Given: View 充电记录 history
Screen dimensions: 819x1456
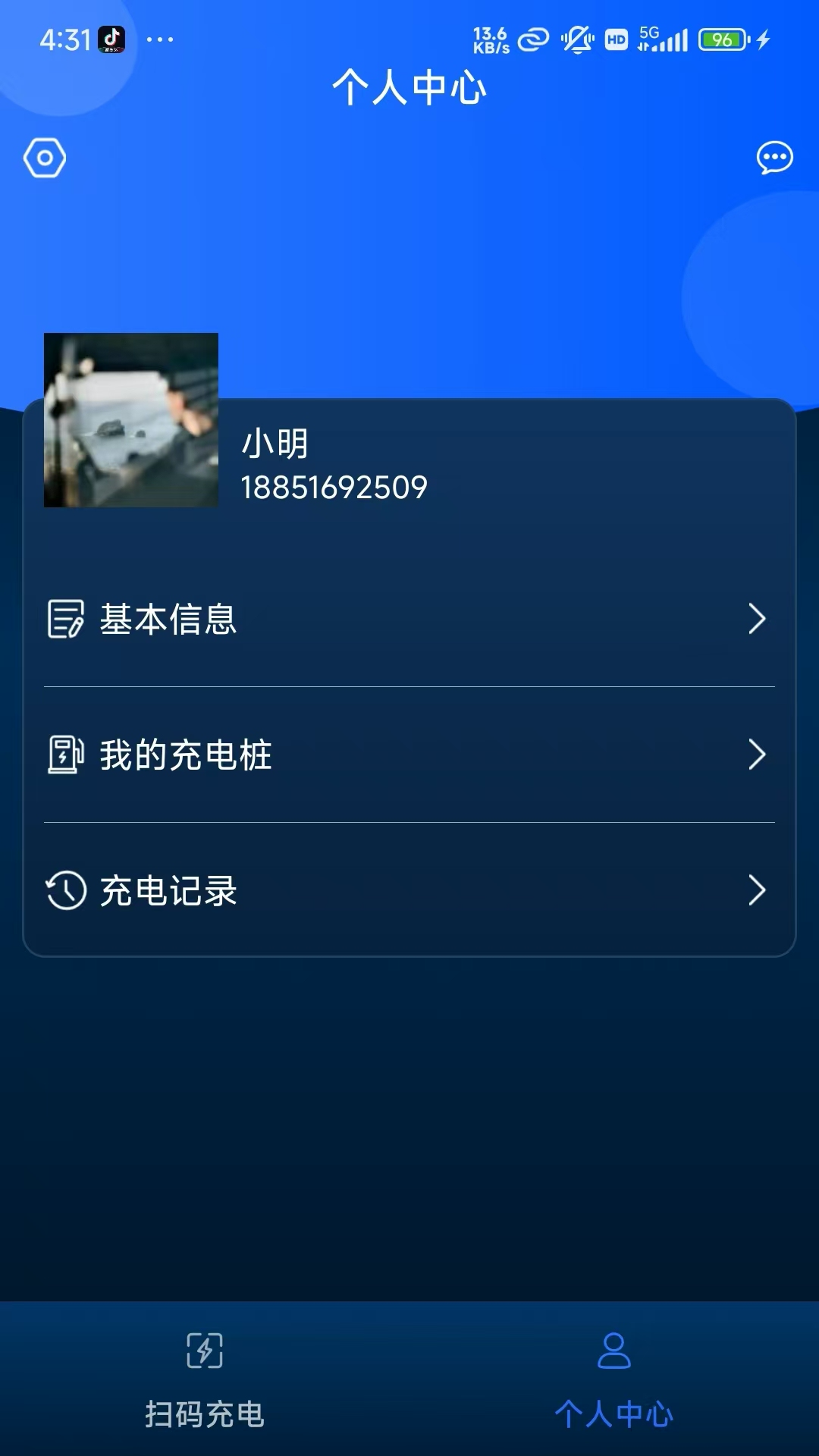Looking at the screenshot, I should pyautogui.click(x=409, y=890).
